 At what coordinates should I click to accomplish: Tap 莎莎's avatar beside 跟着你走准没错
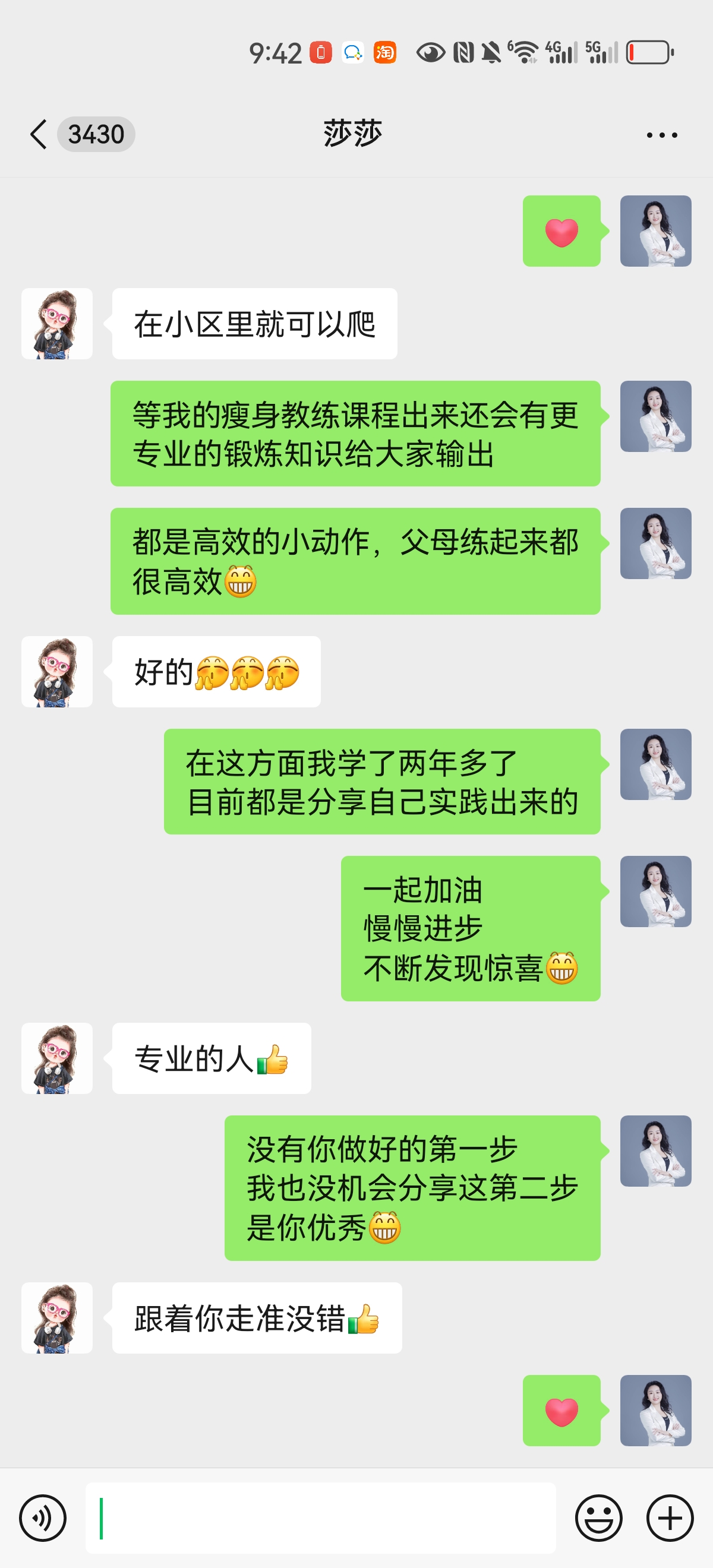pyautogui.click(x=57, y=1318)
